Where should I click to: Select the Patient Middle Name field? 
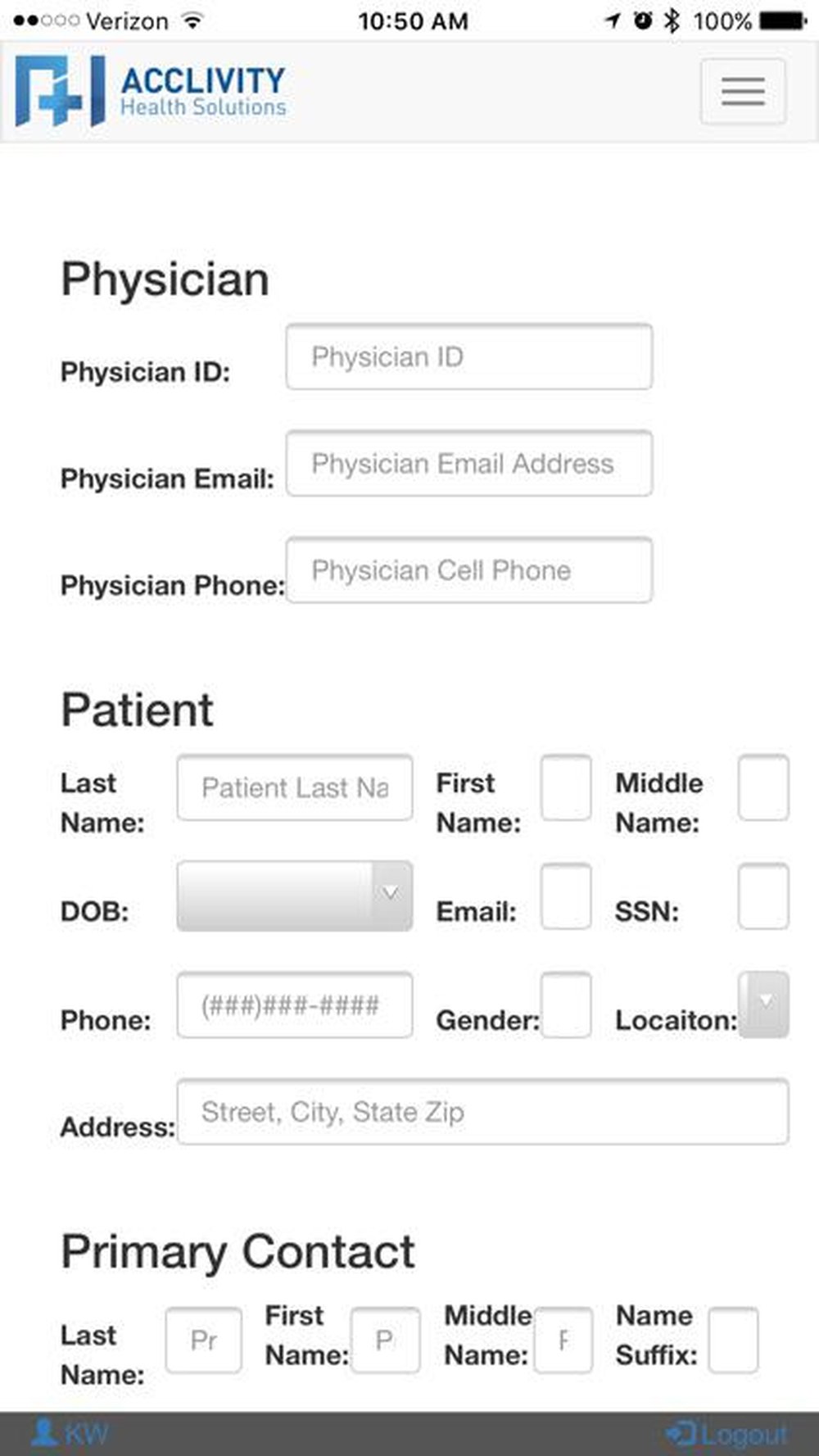pos(763,787)
